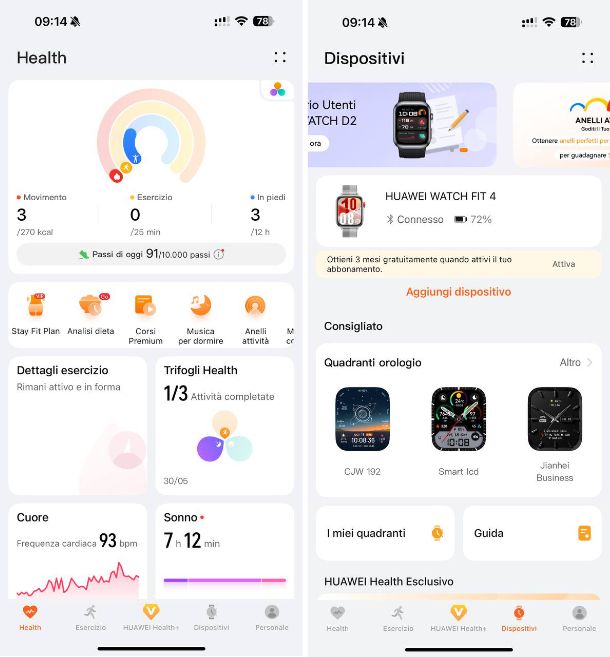Screen dimensions: 610x657
Task: Open the Stay Fit Plan shortcut
Action: pyautogui.click(x=36, y=314)
